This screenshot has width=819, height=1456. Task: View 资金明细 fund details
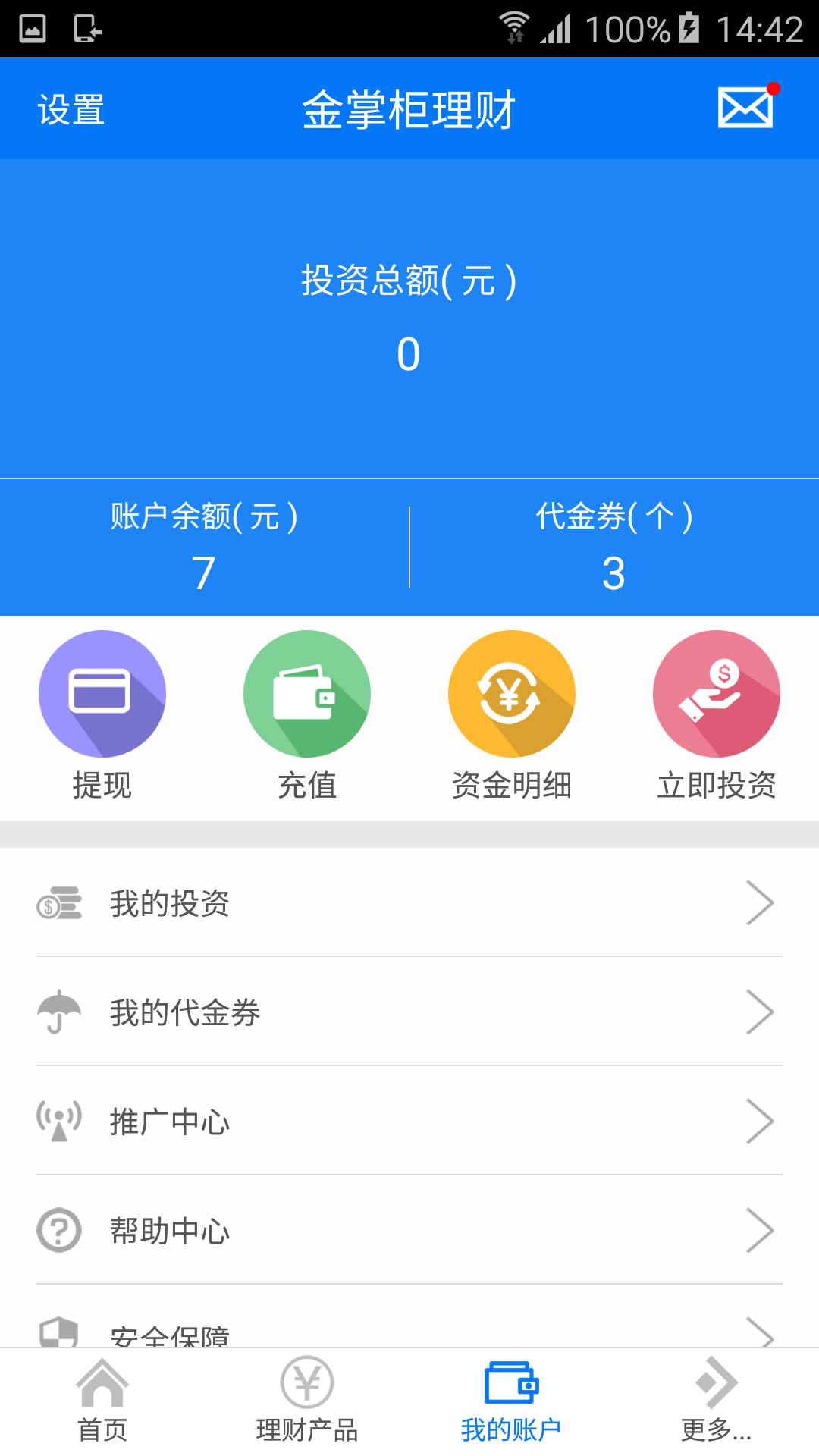tap(512, 714)
